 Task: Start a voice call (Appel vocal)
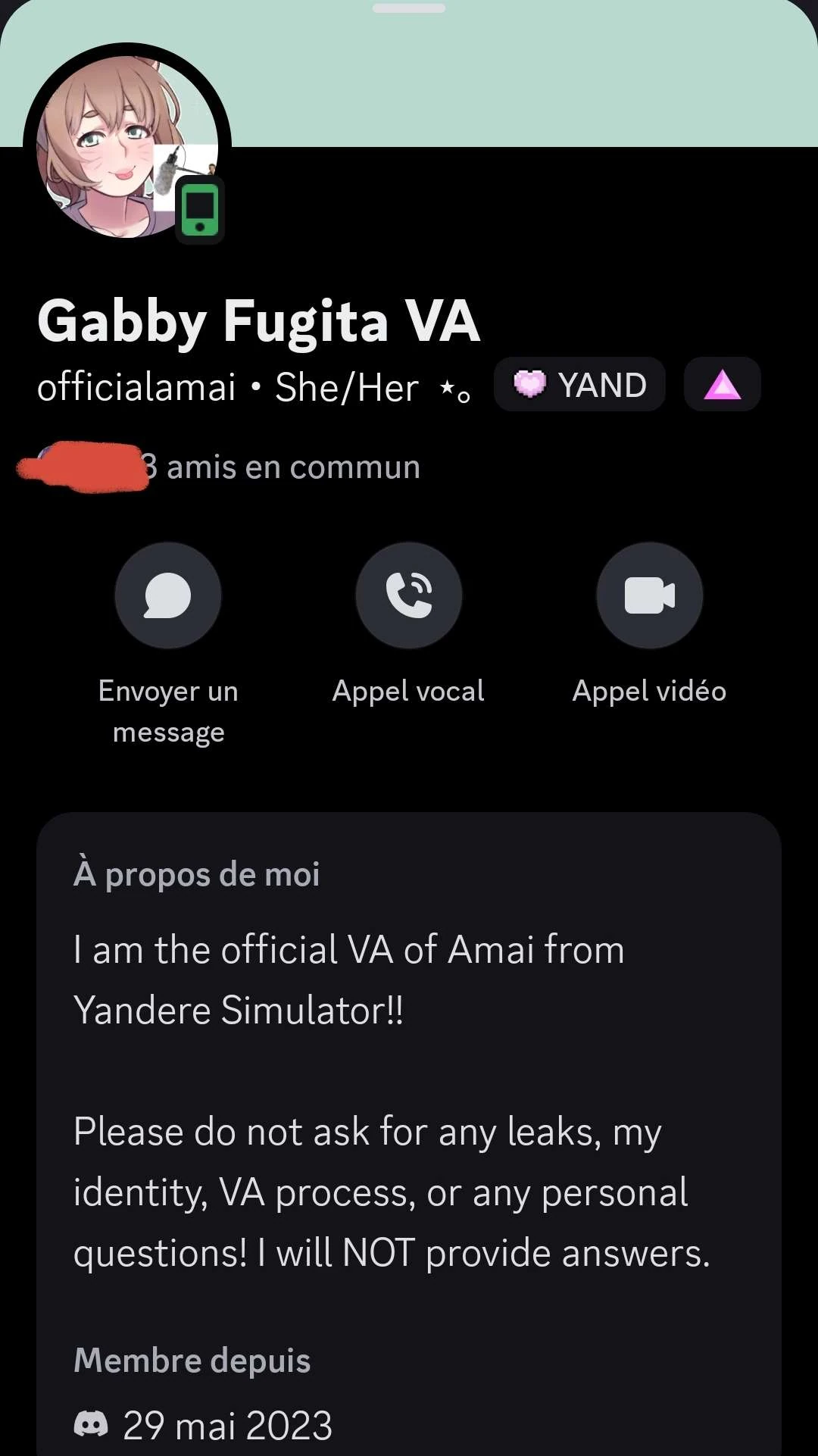point(409,595)
